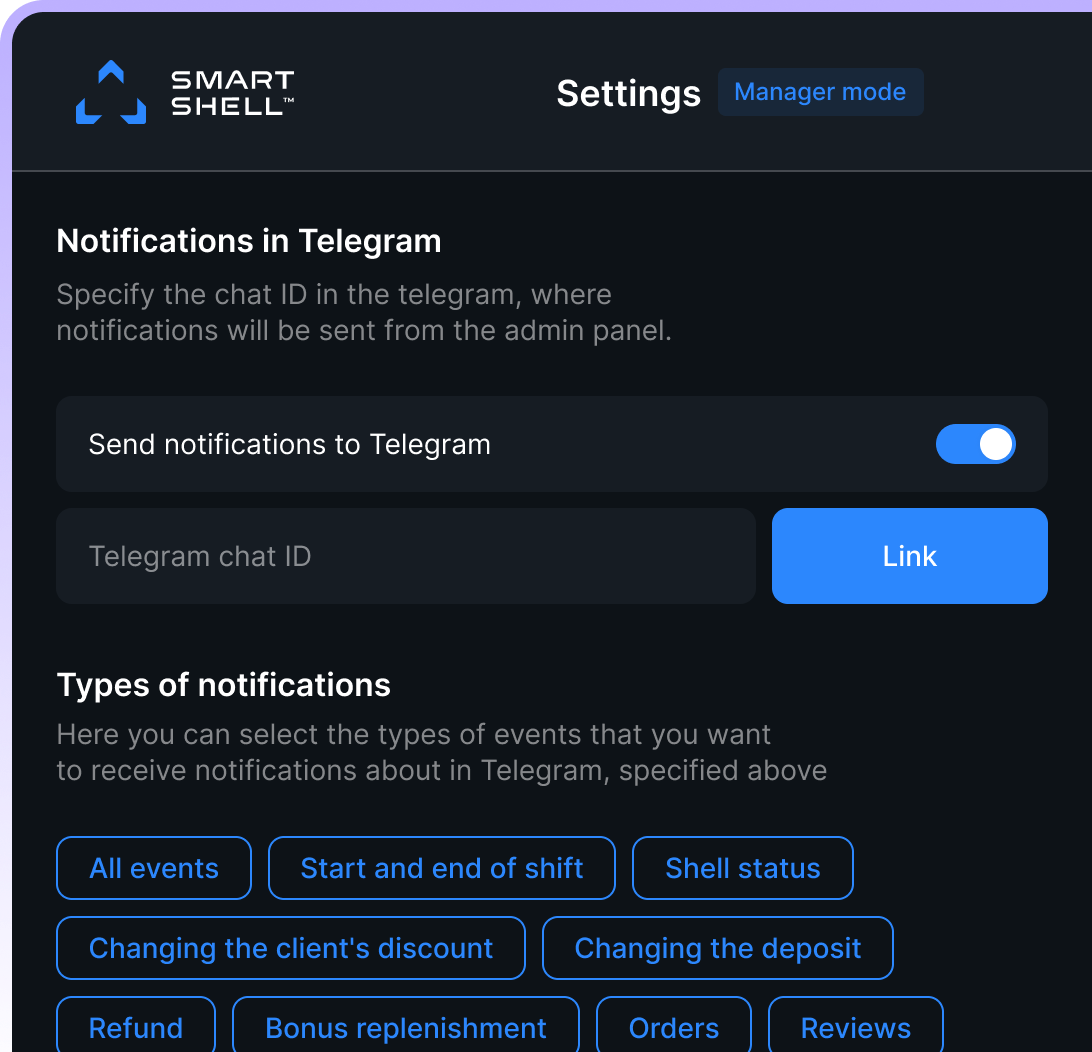Choose the Refund notification type
Screen dimensions: 1092x1052
click(136, 1026)
